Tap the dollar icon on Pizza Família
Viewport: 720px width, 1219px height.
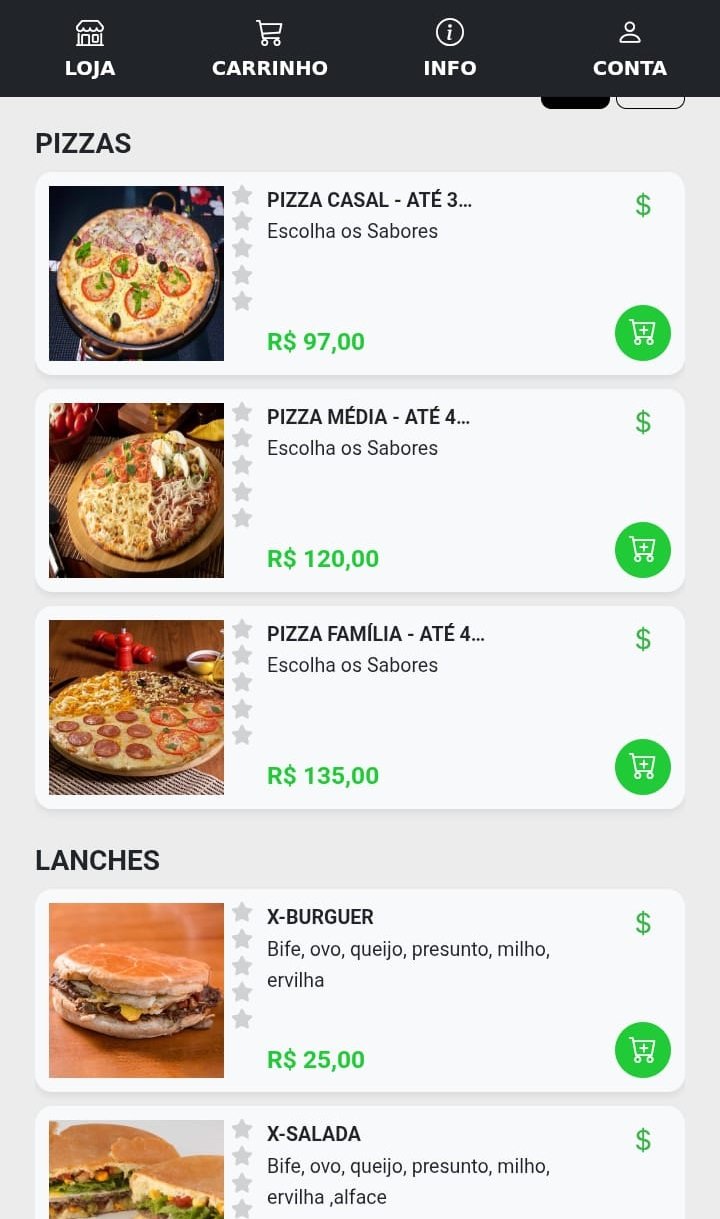tap(643, 639)
